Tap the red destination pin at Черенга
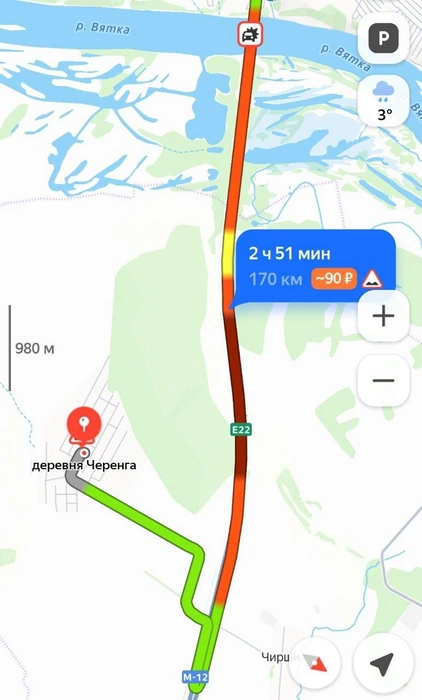422x700 pixels. [84, 426]
